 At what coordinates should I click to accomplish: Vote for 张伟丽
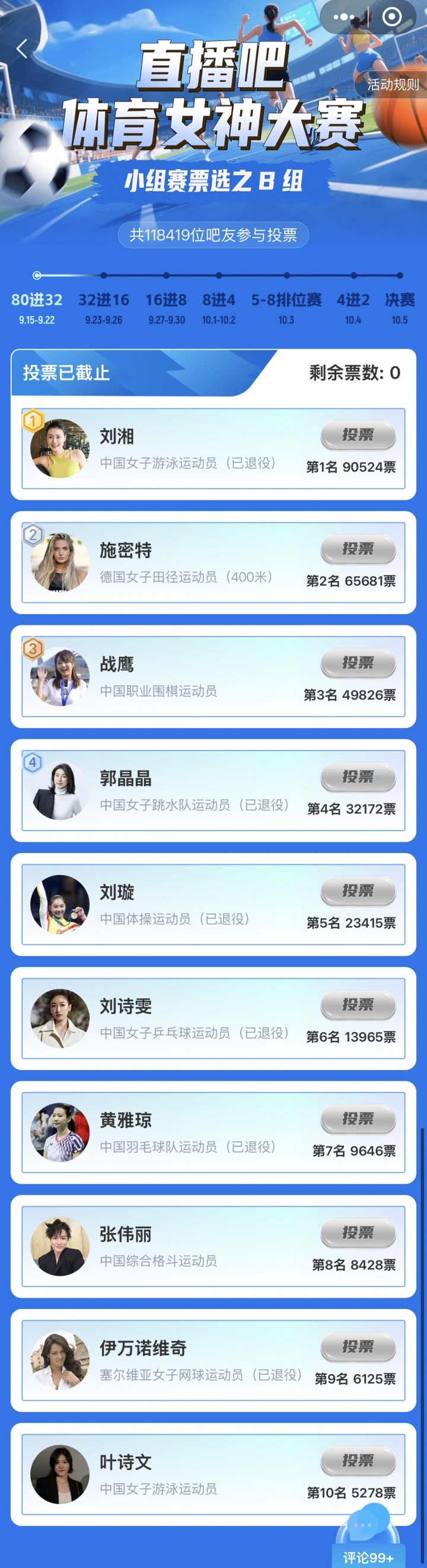(x=358, y=1232)
